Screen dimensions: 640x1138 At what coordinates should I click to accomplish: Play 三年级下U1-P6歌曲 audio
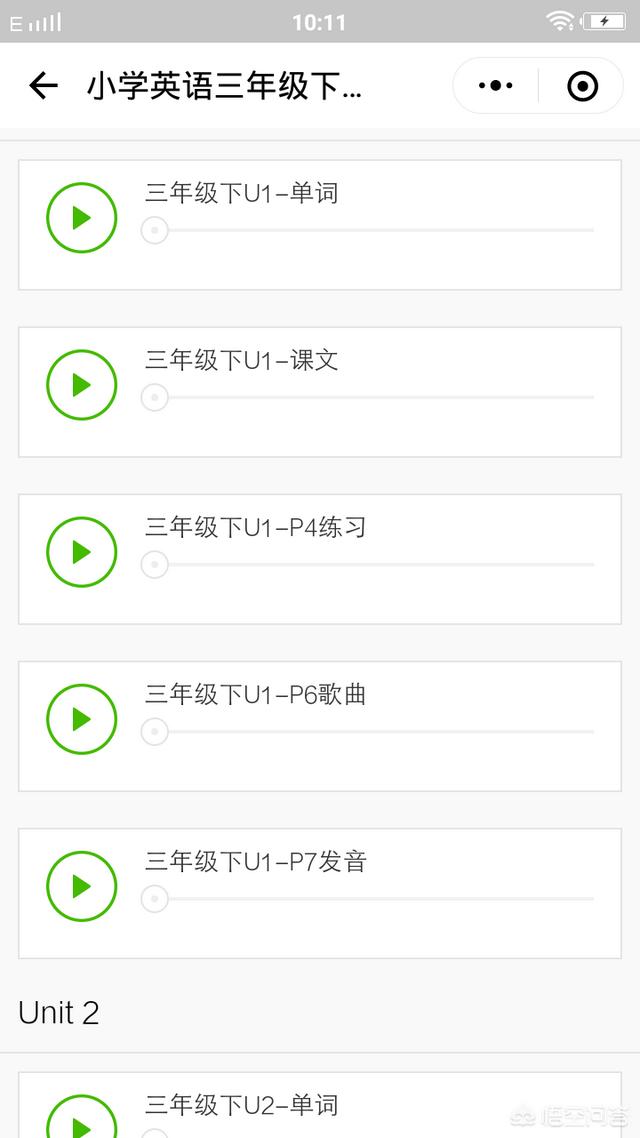[x=82, y=719]
